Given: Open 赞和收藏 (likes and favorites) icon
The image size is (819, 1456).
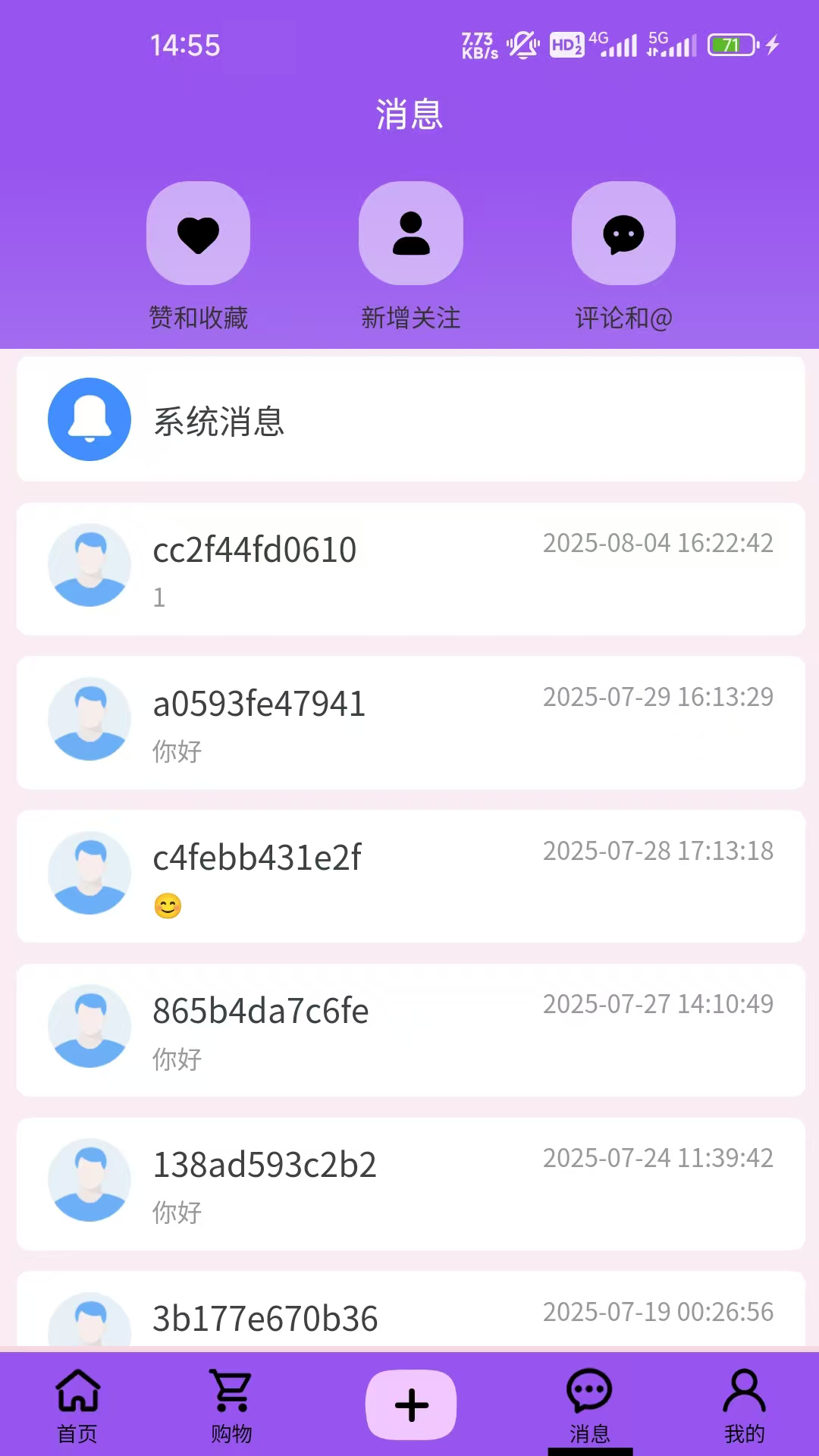Looking at the screenshot, I should [198, 233].
